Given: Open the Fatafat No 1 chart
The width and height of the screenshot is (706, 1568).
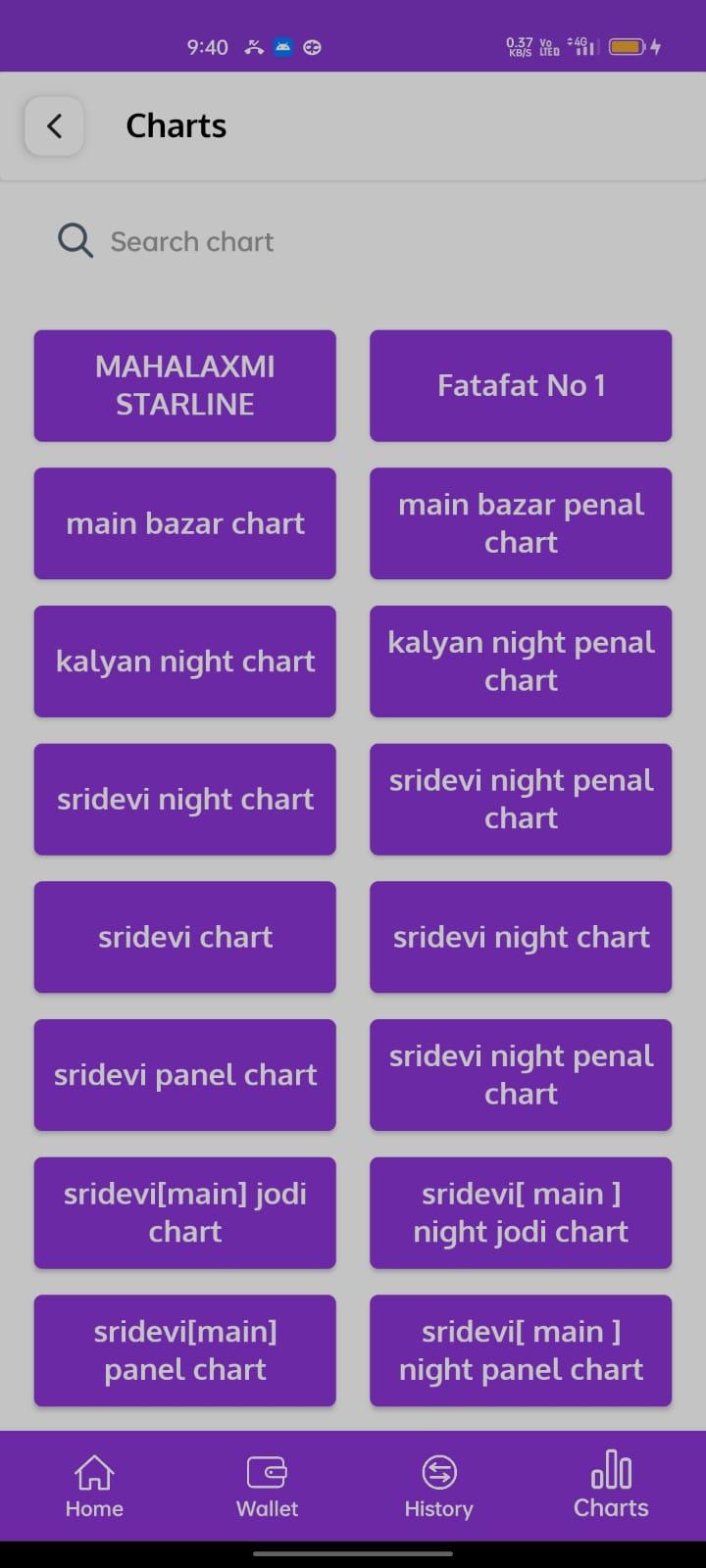Looking at the screenshot, I should click(x=521, y=385).
